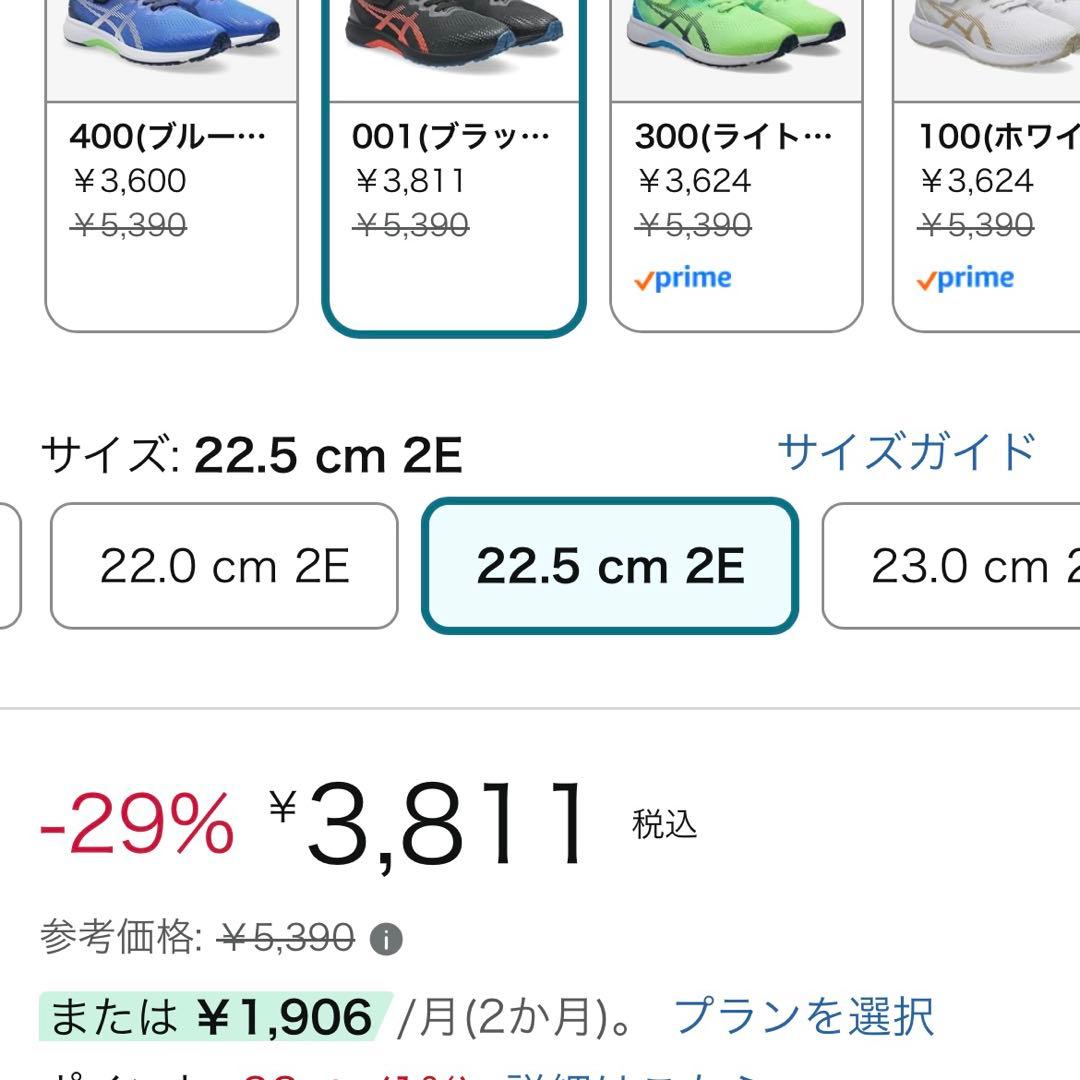Choose size 22.0 cm 2E
Image resolution: width=1080 pixels, height=1080 pixels.
point(224,566)
